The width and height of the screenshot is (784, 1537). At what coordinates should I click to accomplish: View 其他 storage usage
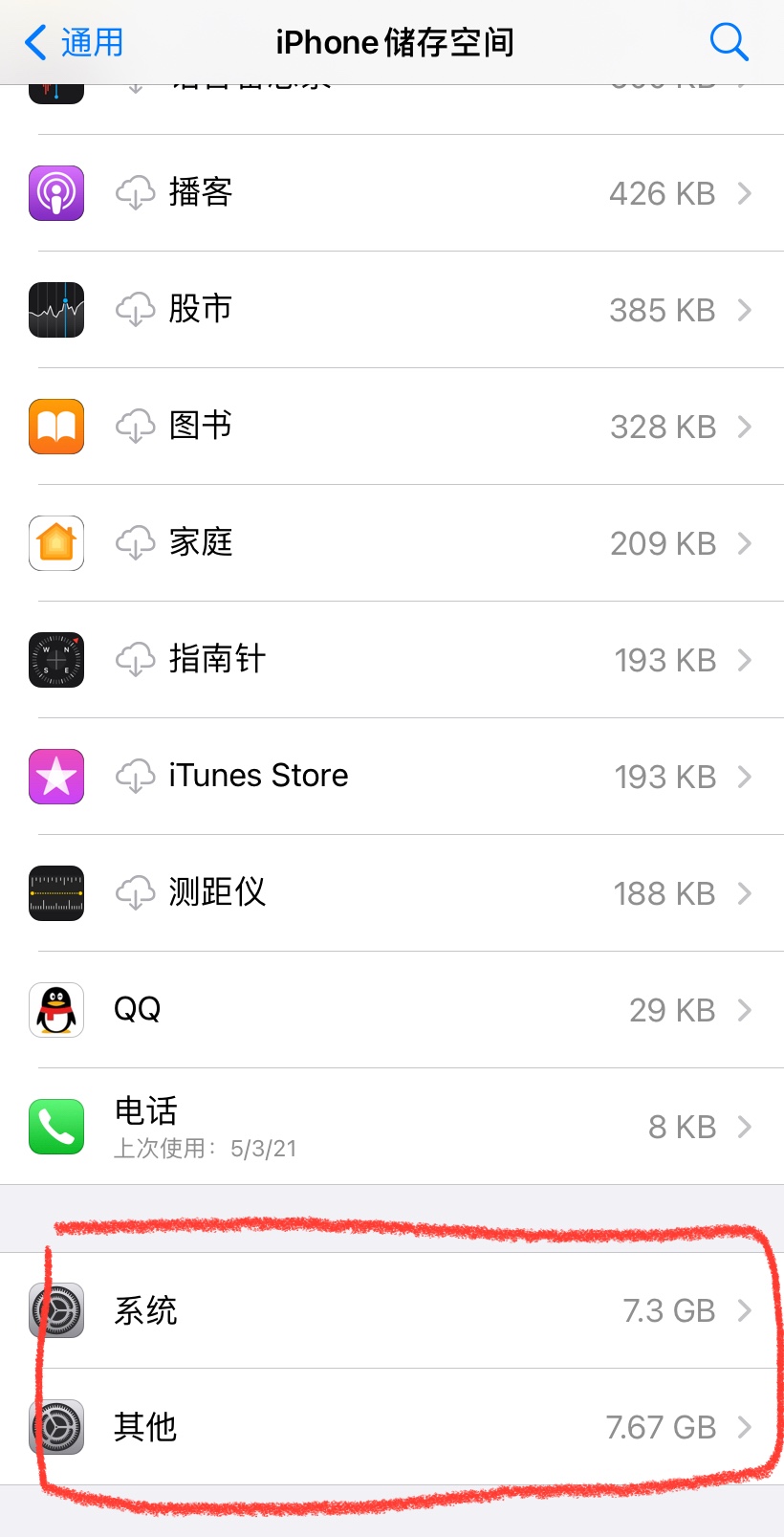(392, 1427)
